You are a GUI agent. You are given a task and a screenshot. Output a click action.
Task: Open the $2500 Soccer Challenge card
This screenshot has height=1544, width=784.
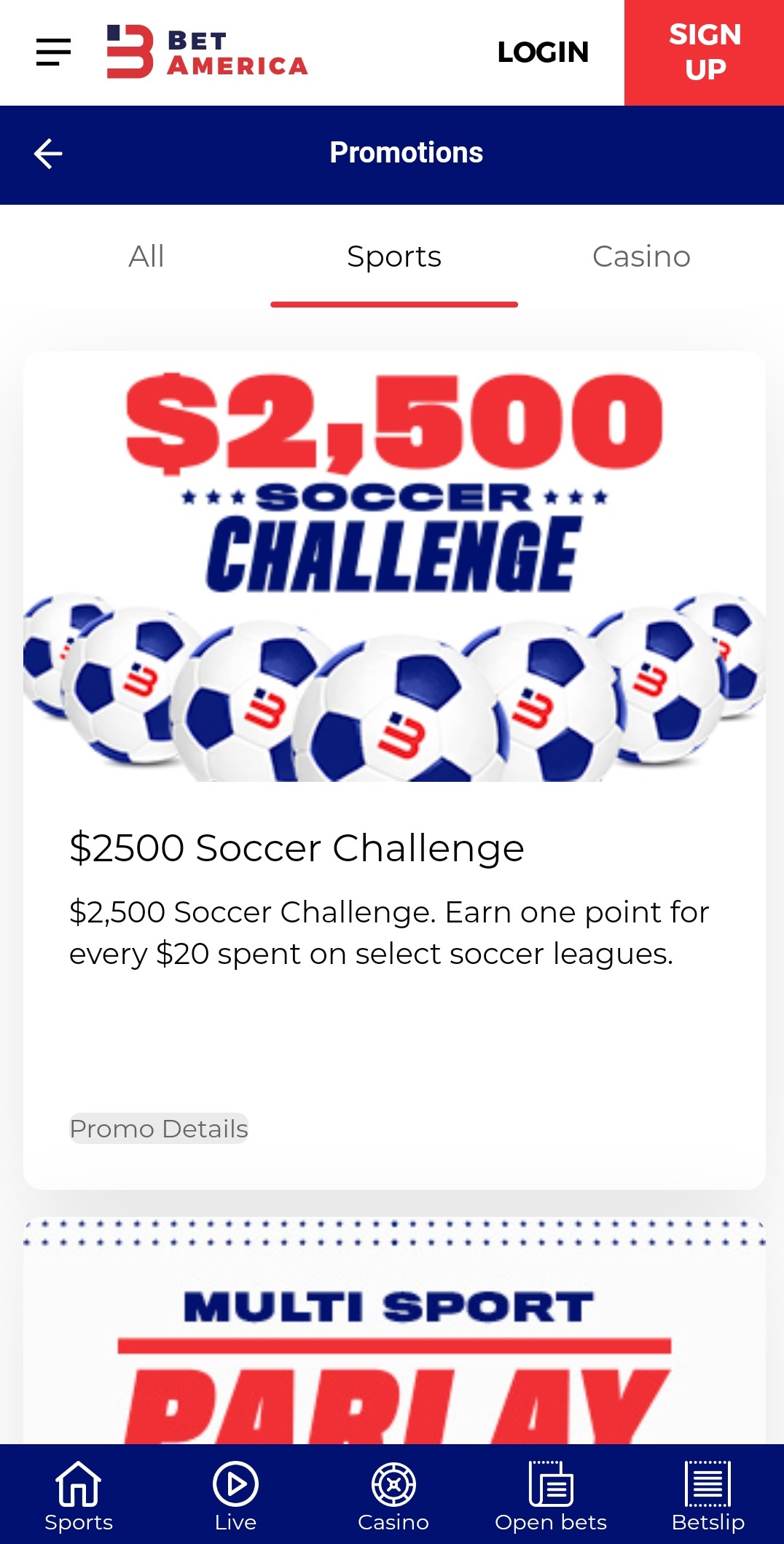[394, 770]
